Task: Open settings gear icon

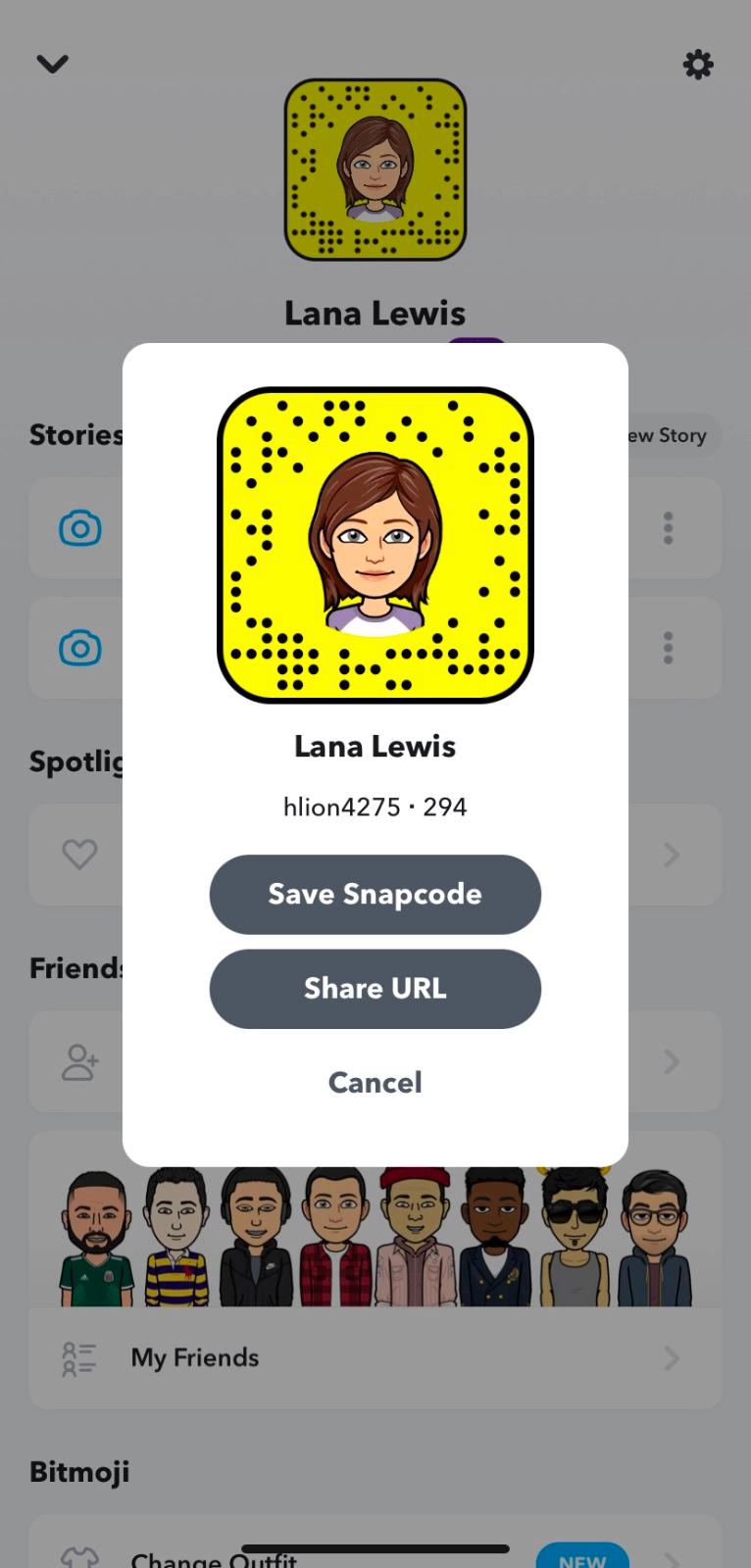Action: click(x=698, y=65)
